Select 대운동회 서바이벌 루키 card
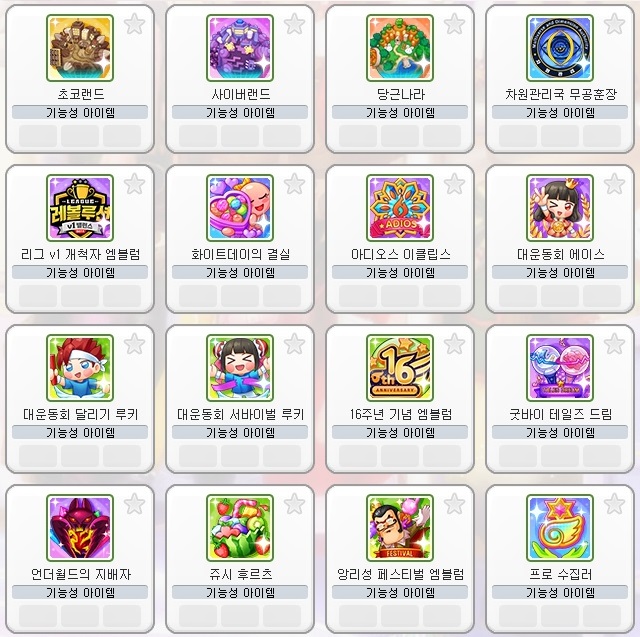 (x=240, y=369)
